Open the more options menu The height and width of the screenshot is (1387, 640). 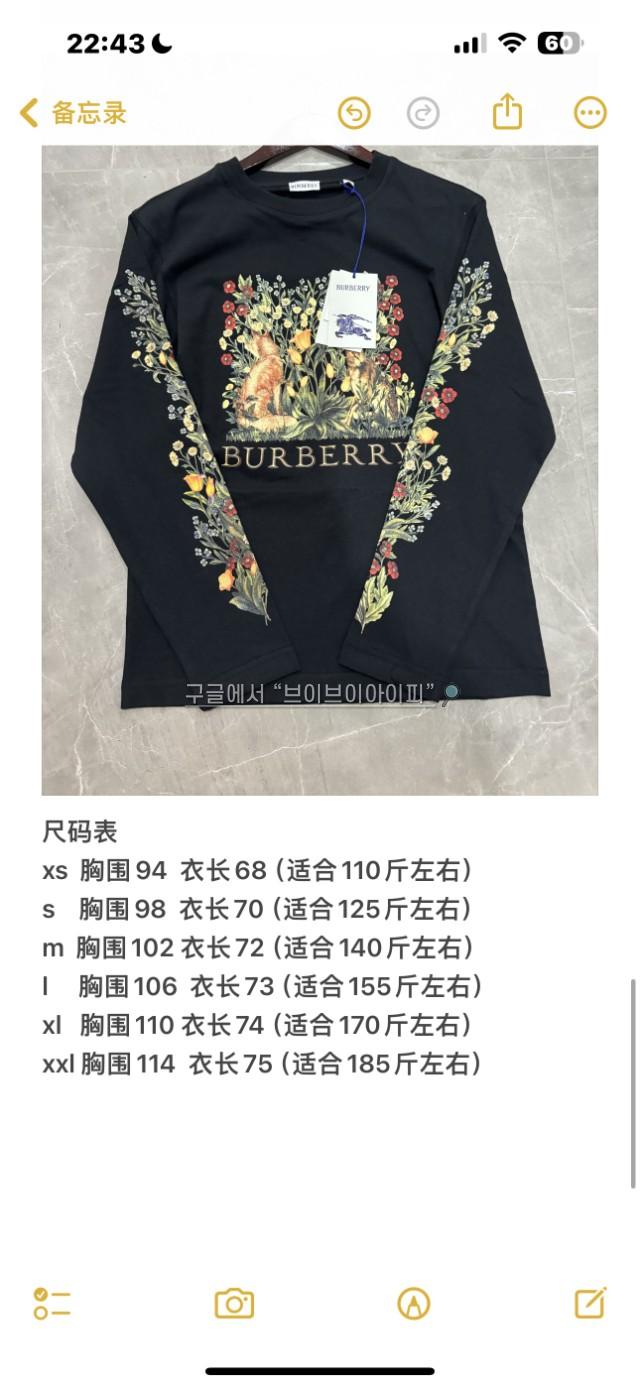tap(590, 113)
